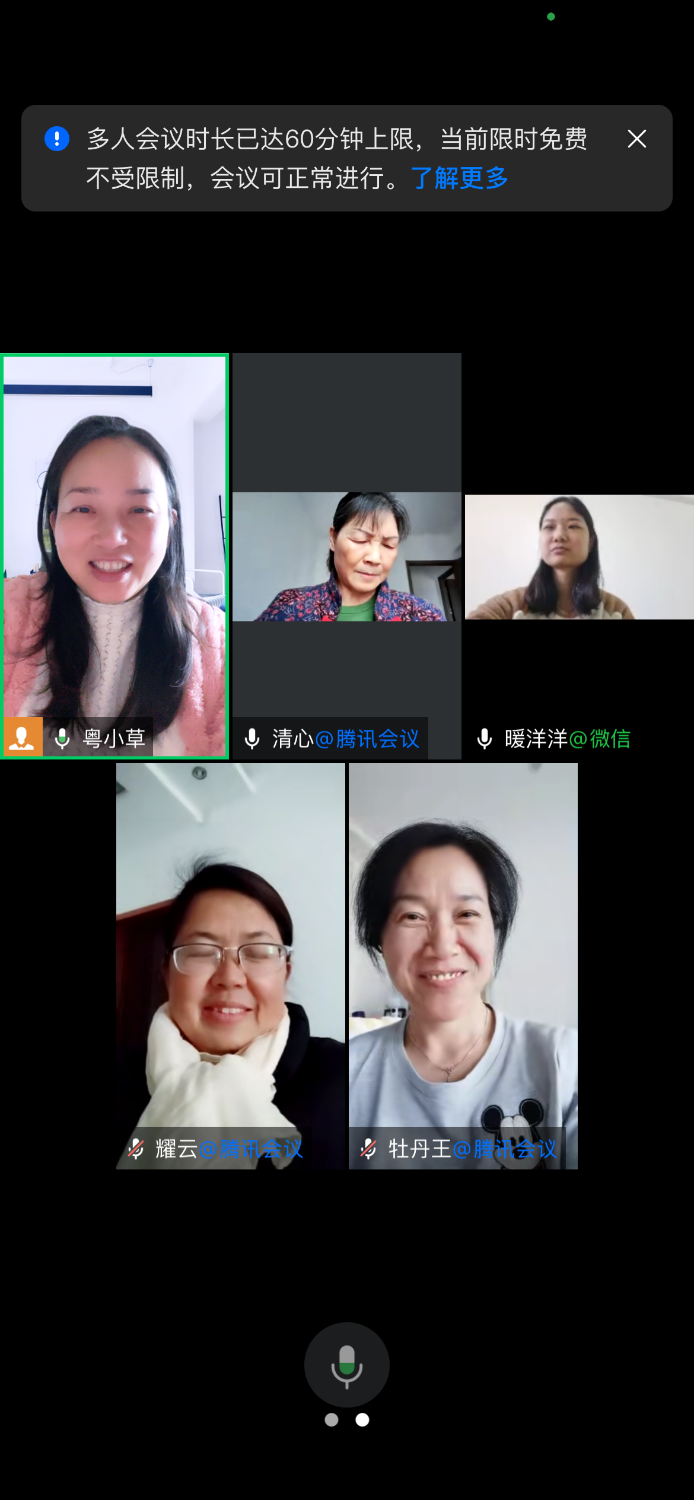Dismiss the 60-minute limit notification banner

coord(637,139)
